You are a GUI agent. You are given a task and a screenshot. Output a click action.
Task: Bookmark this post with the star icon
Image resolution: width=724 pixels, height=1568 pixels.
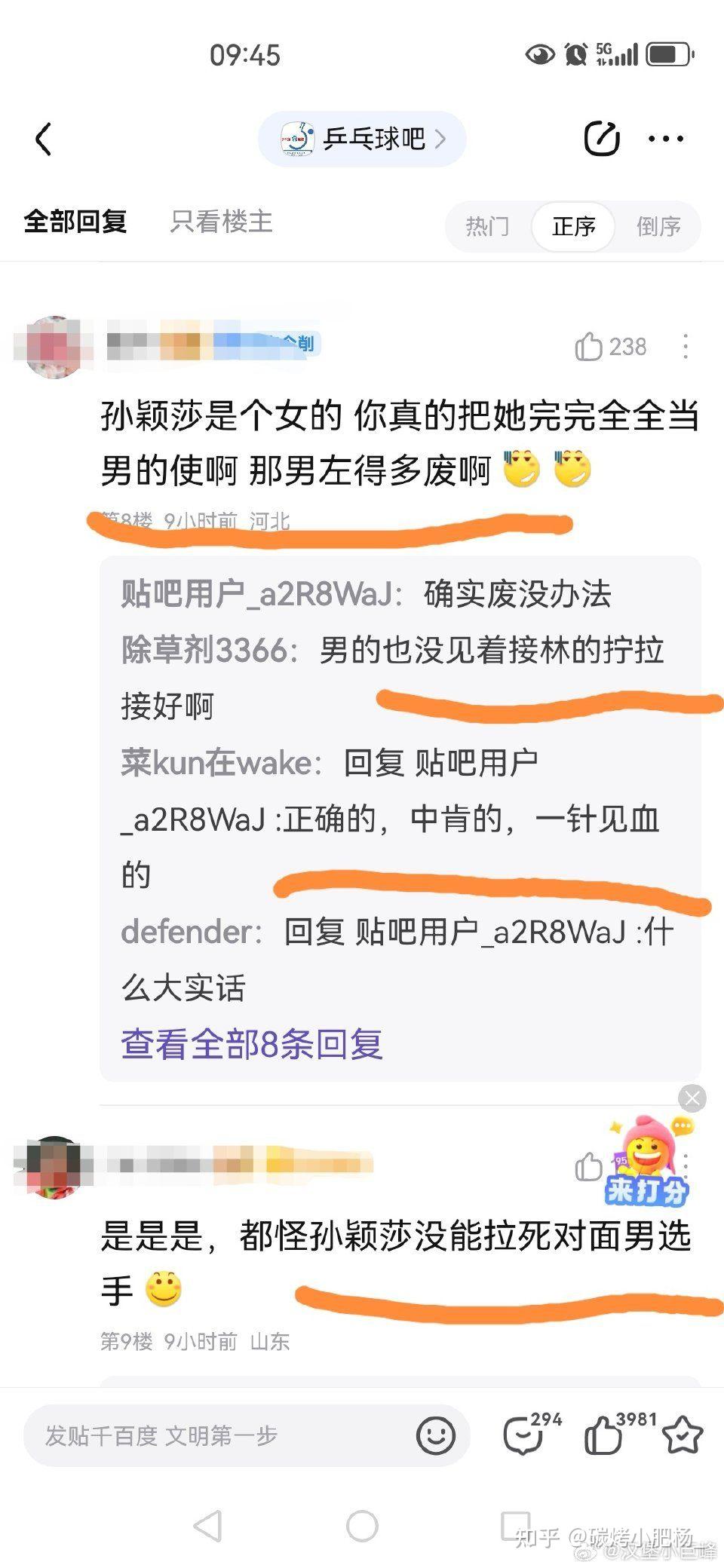pyautogui.click(x=683, y=1435)
